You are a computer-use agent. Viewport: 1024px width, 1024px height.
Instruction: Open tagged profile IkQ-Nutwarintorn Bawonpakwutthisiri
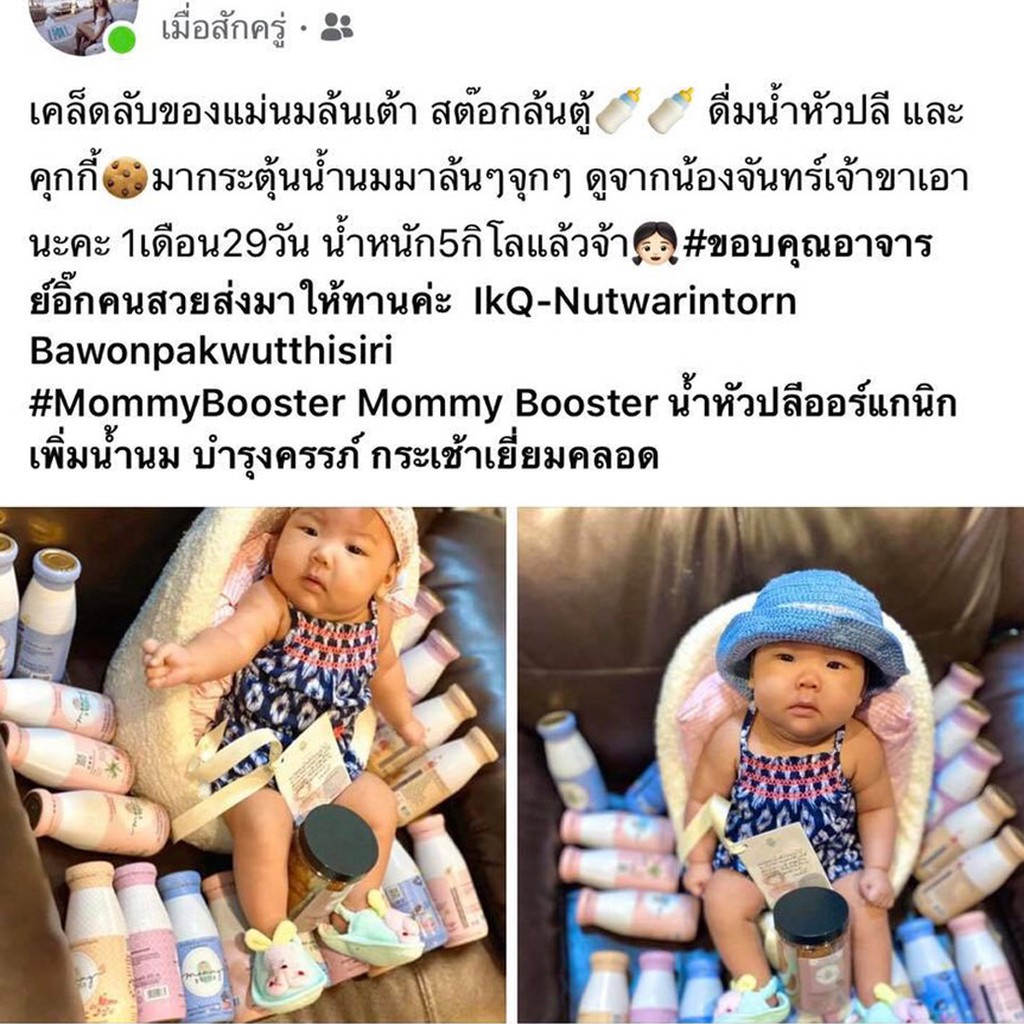tap(413, 325)
